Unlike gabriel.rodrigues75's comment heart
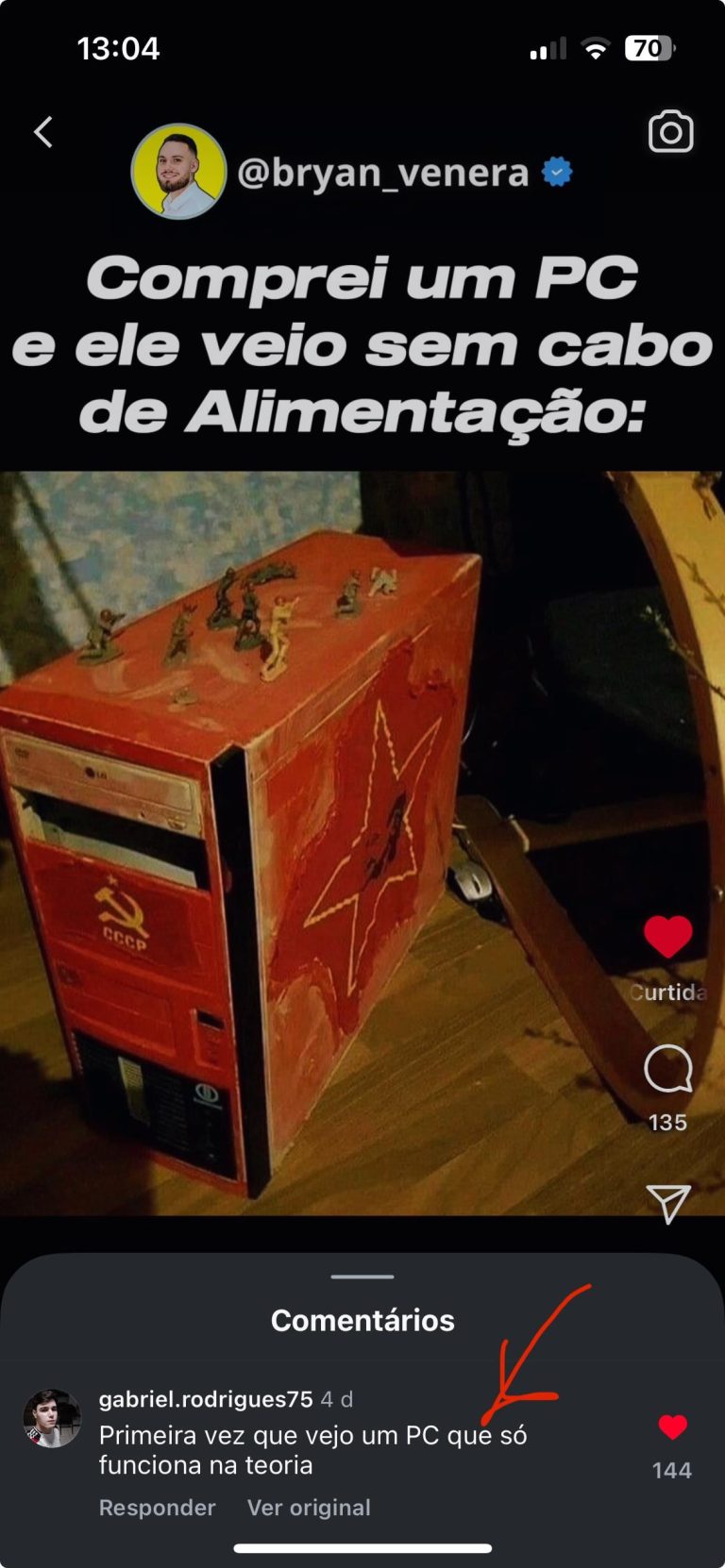The width and height of the screenshot is (725, 1568). [672, 1427]
